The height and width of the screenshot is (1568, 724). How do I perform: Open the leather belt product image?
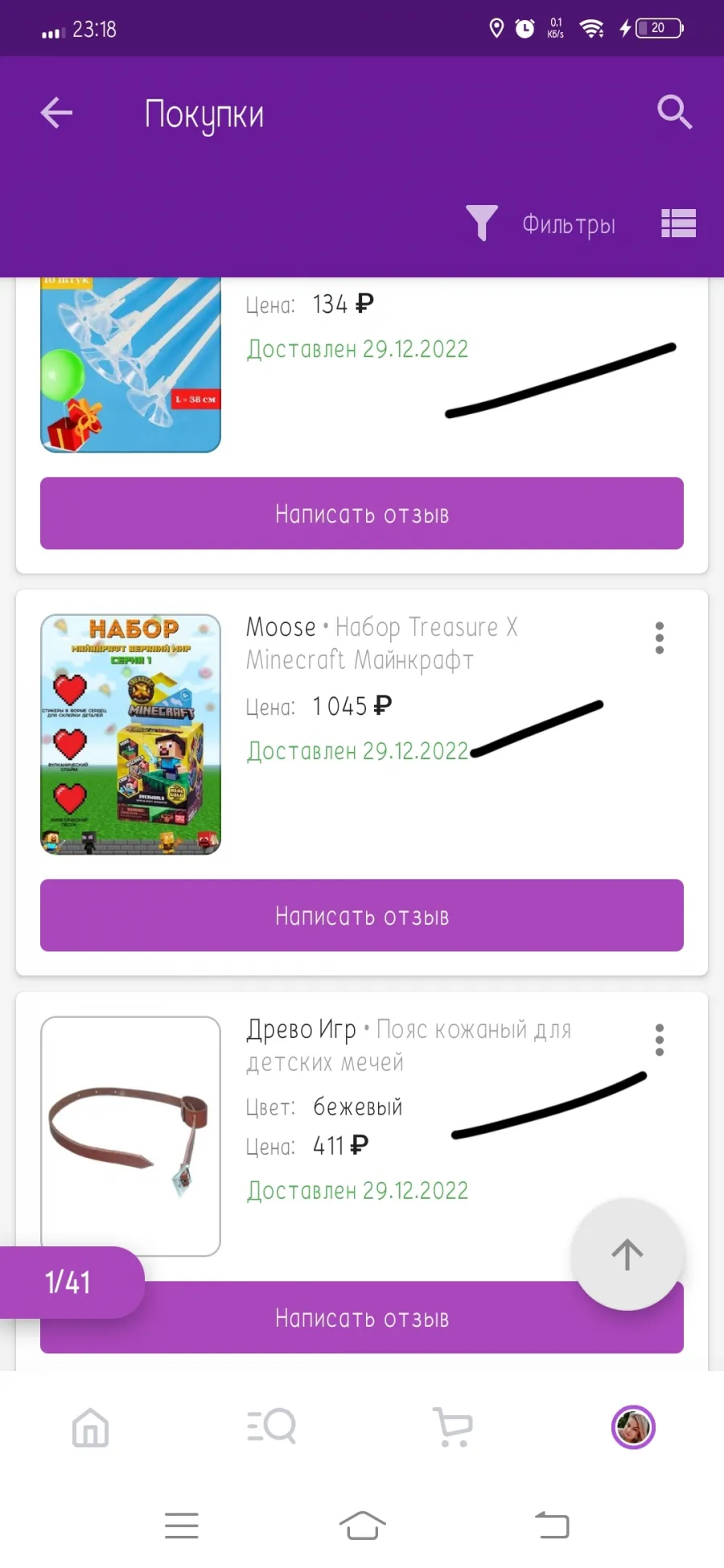(130, 1136)
